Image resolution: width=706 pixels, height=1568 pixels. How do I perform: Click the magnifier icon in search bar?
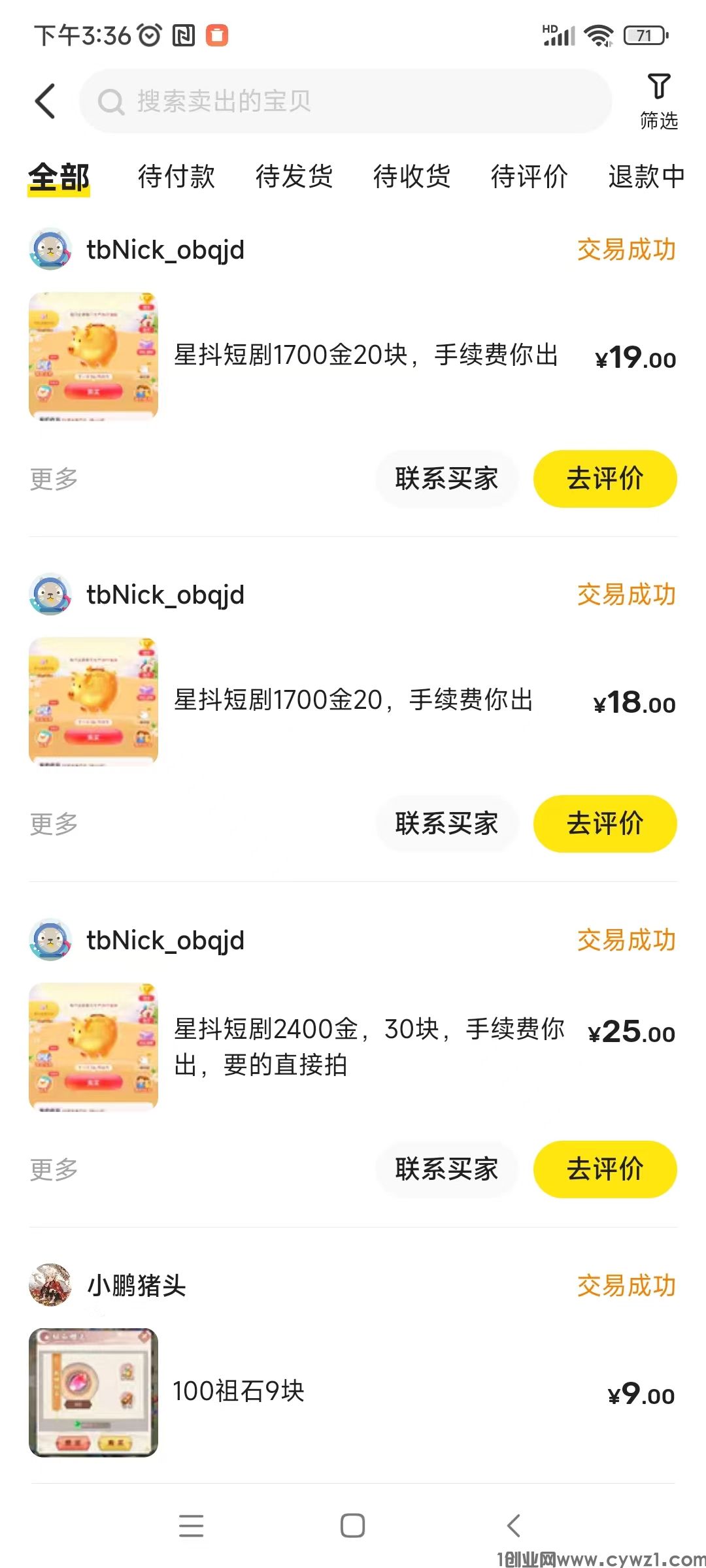coord(112,101)
